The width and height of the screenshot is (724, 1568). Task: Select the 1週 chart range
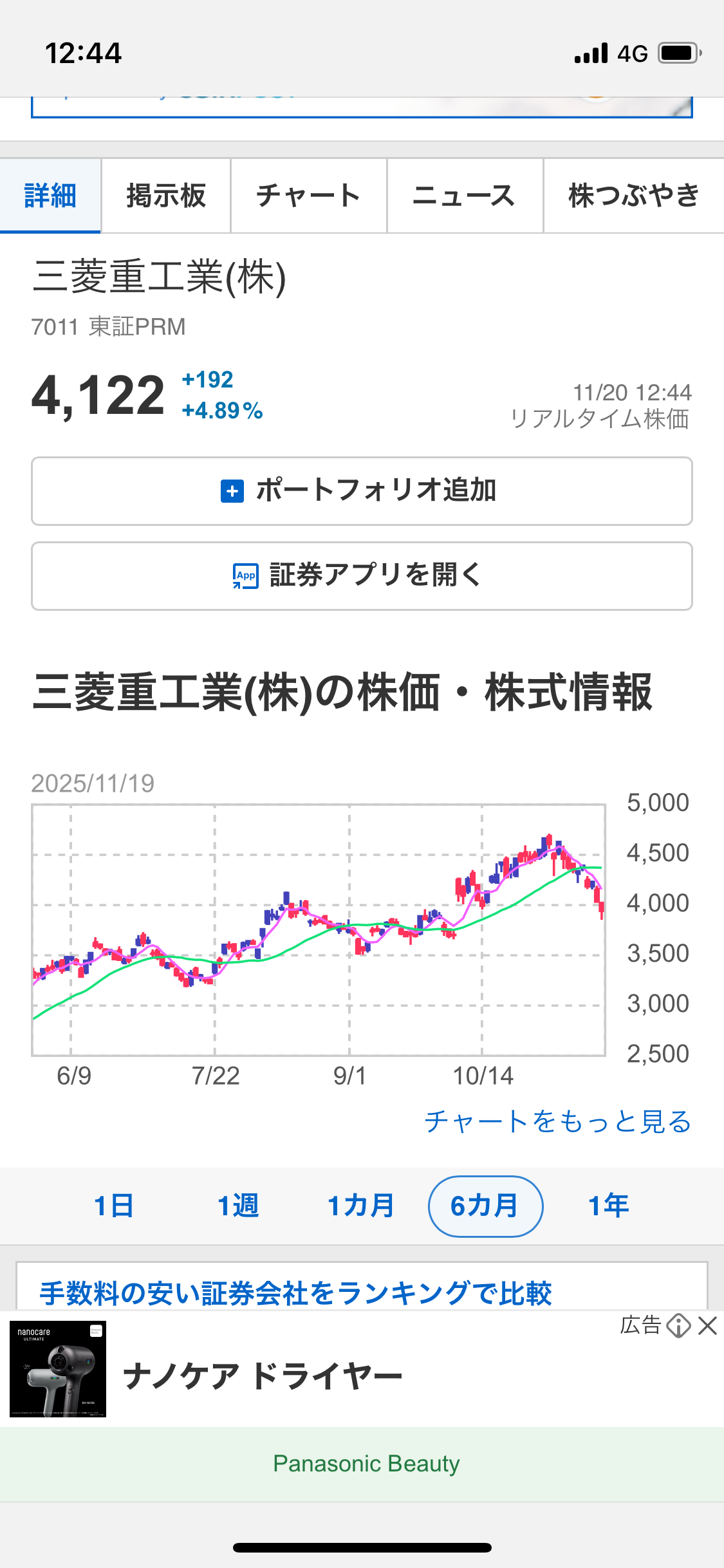[238, 1206]
